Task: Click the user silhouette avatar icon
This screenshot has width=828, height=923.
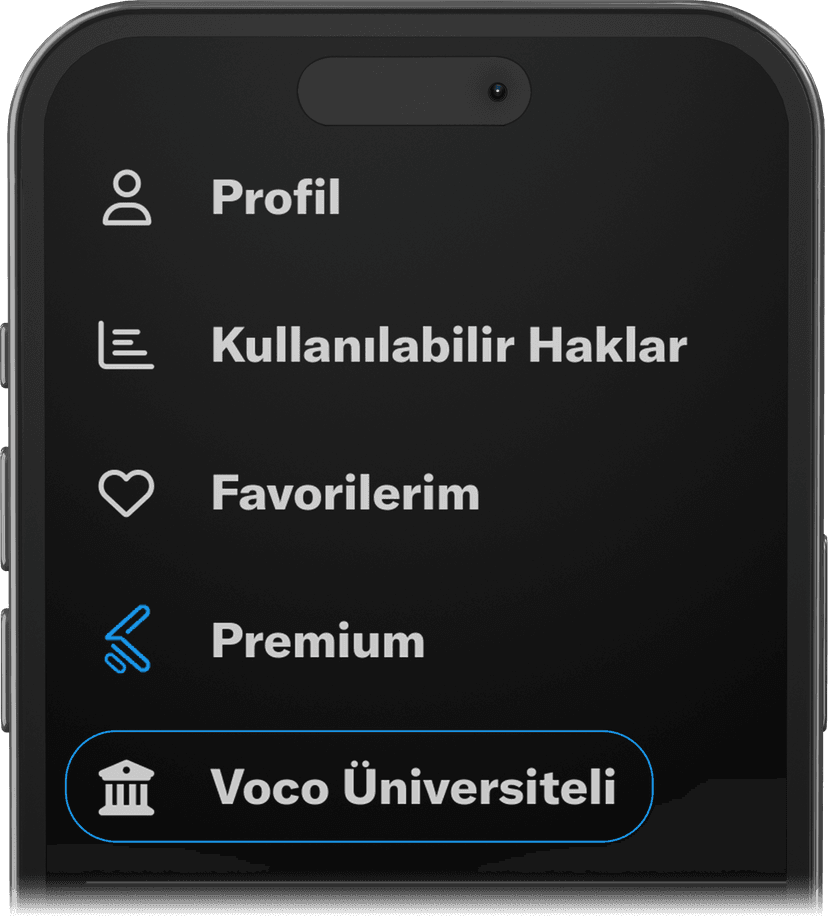Action: (x=129, y=197)
